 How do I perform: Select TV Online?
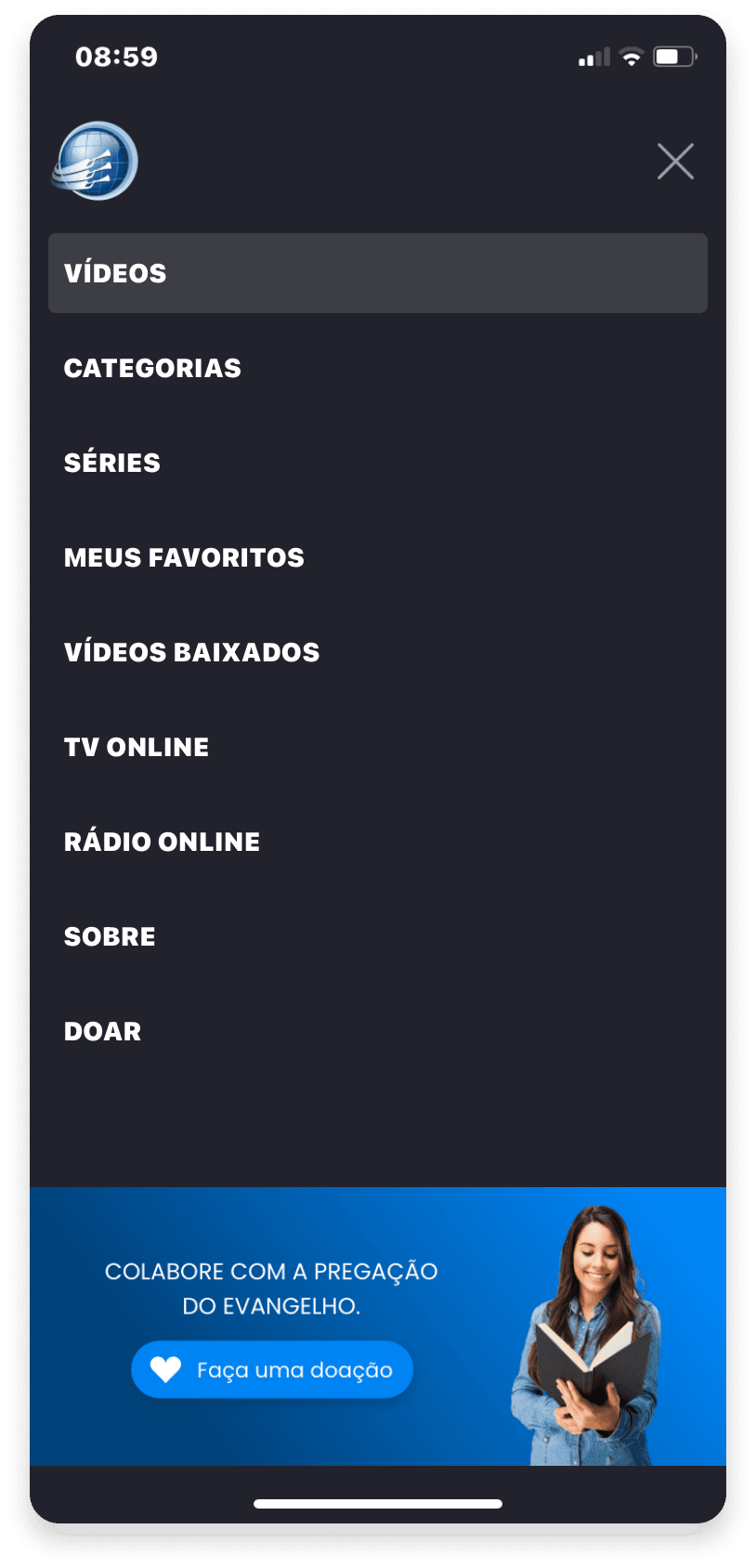tap(137, 747)
